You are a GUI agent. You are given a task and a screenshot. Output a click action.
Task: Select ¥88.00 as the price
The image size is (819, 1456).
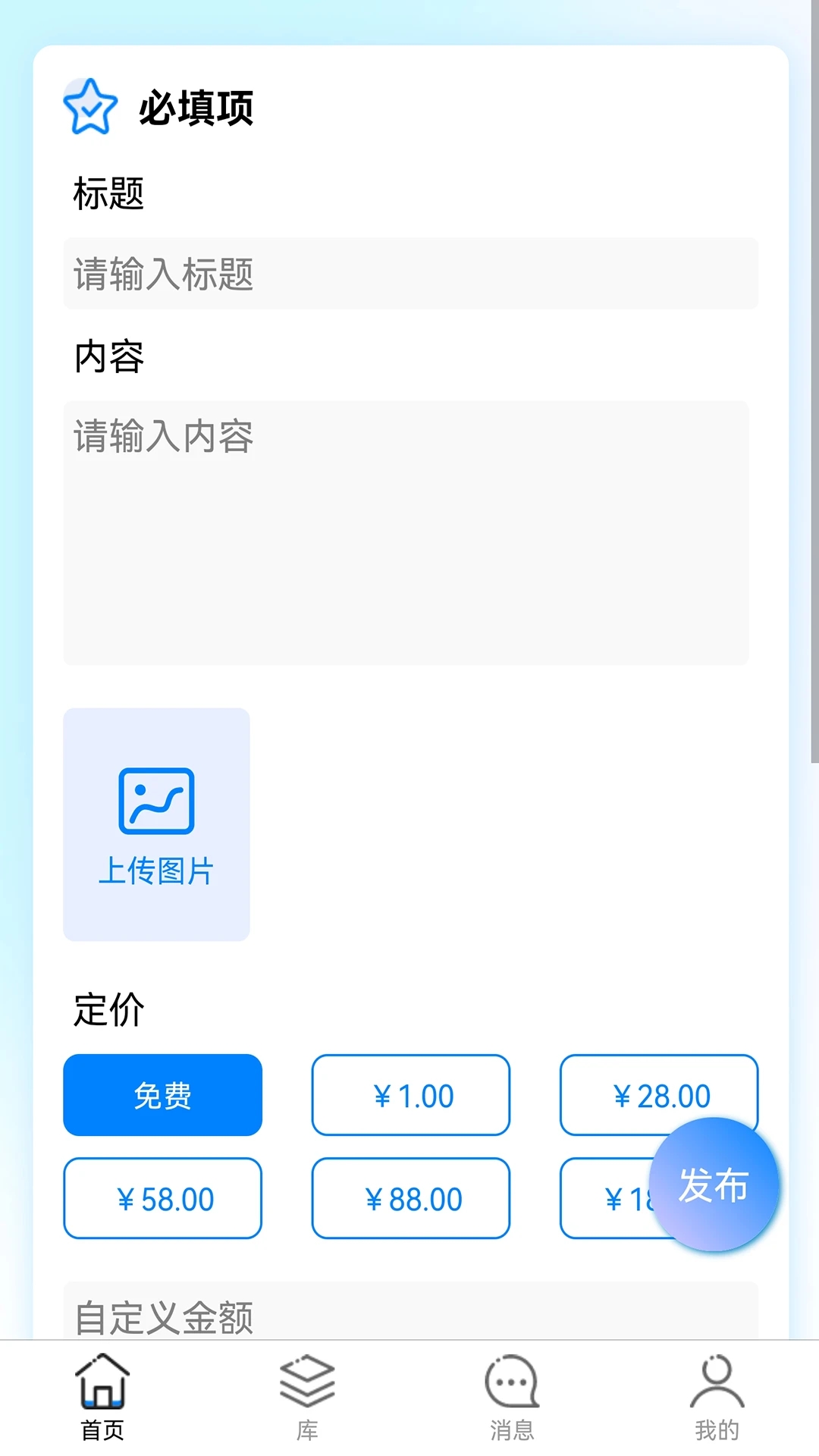coord(410,1198)
